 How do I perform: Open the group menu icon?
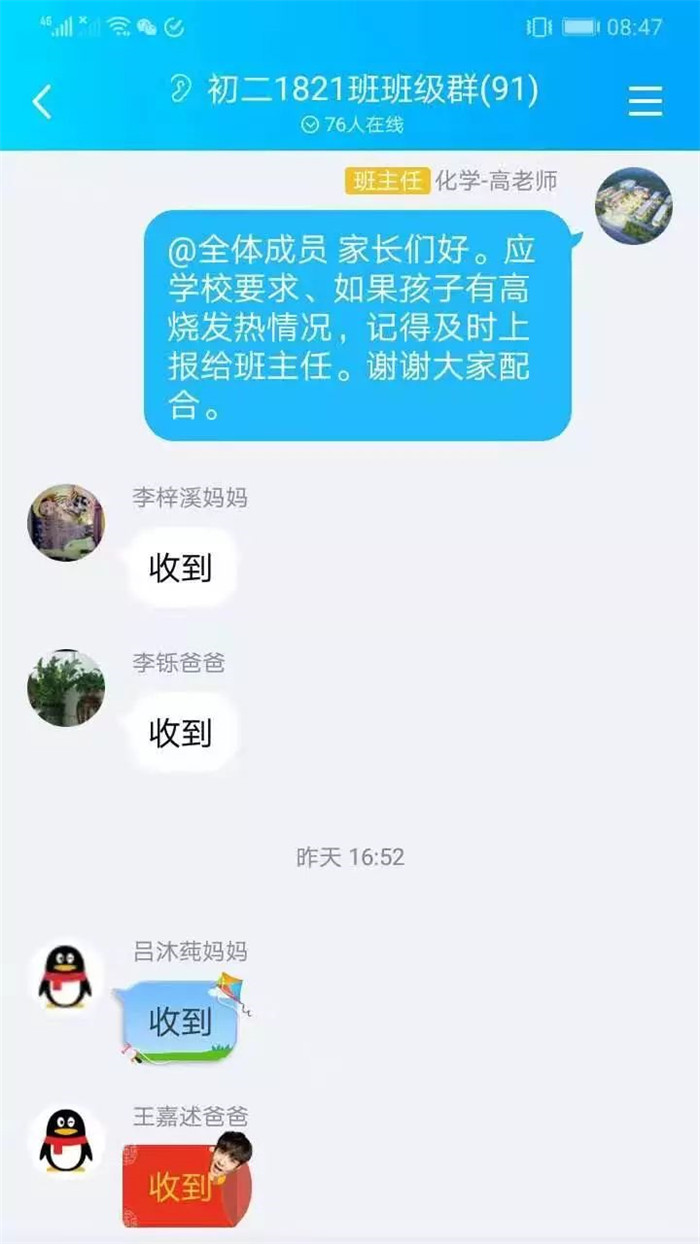(645, 101)
